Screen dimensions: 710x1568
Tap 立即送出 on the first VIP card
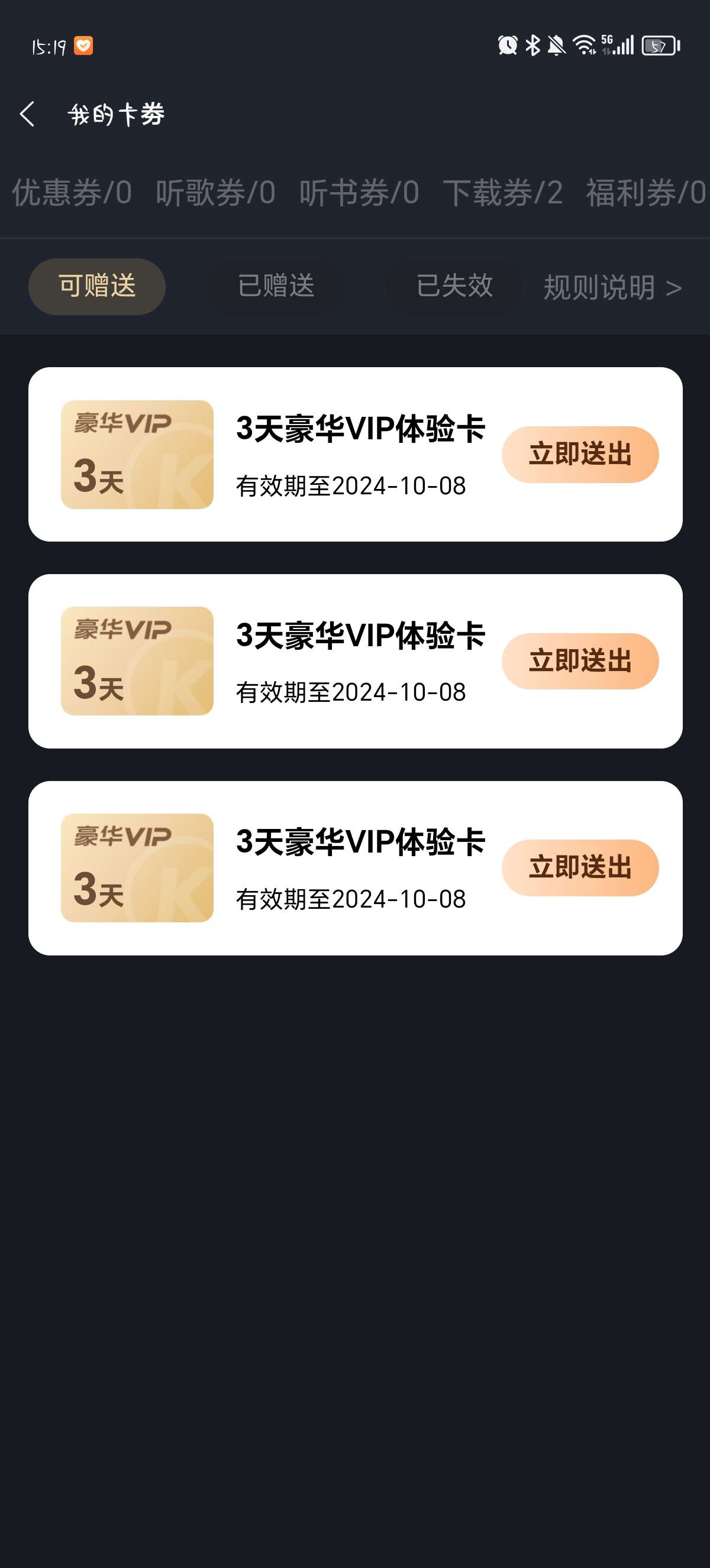pos(580,454)
